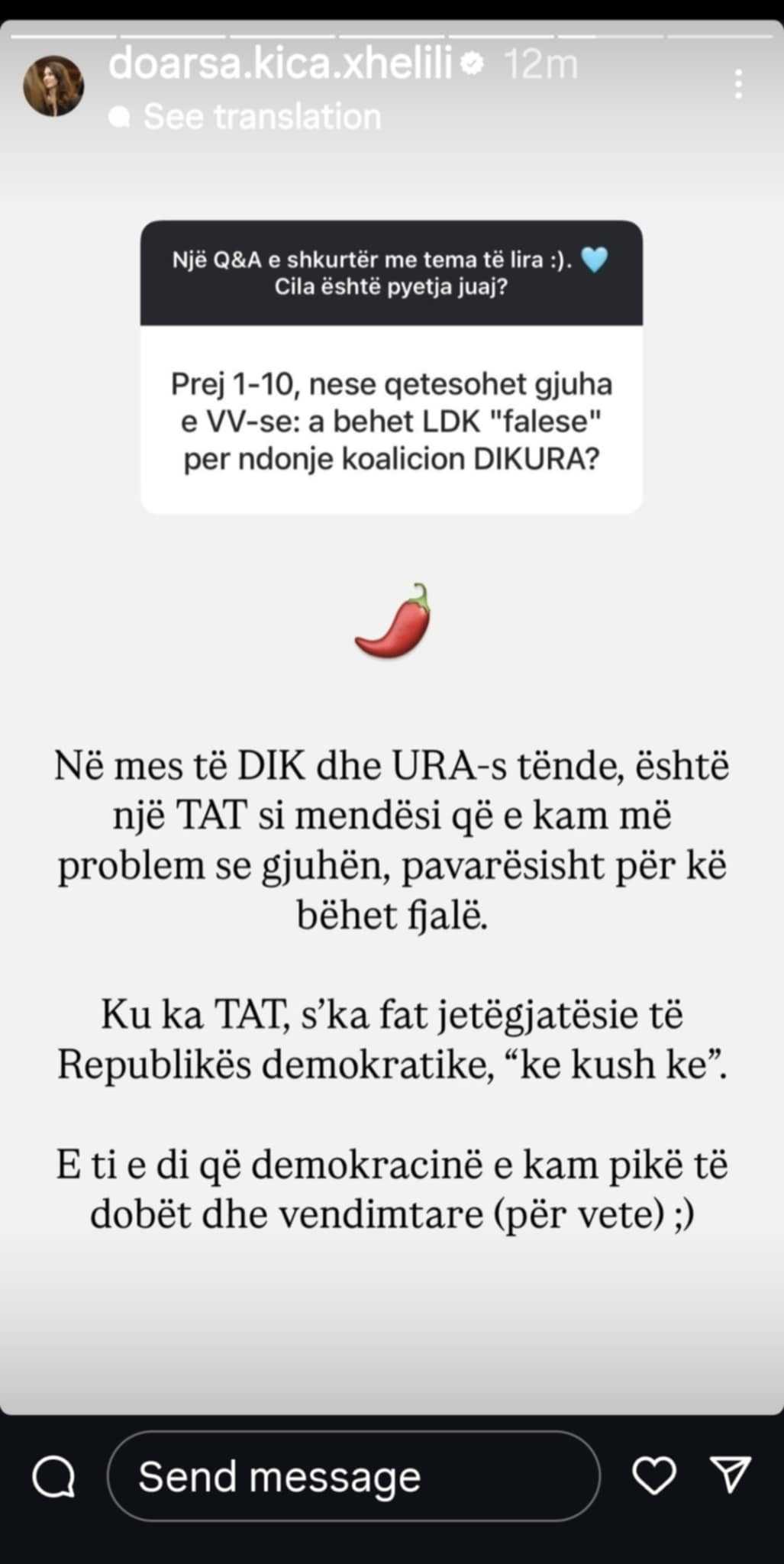Like this story with the heart
Screen dimensions: 784x1564
pos(655,1475)
